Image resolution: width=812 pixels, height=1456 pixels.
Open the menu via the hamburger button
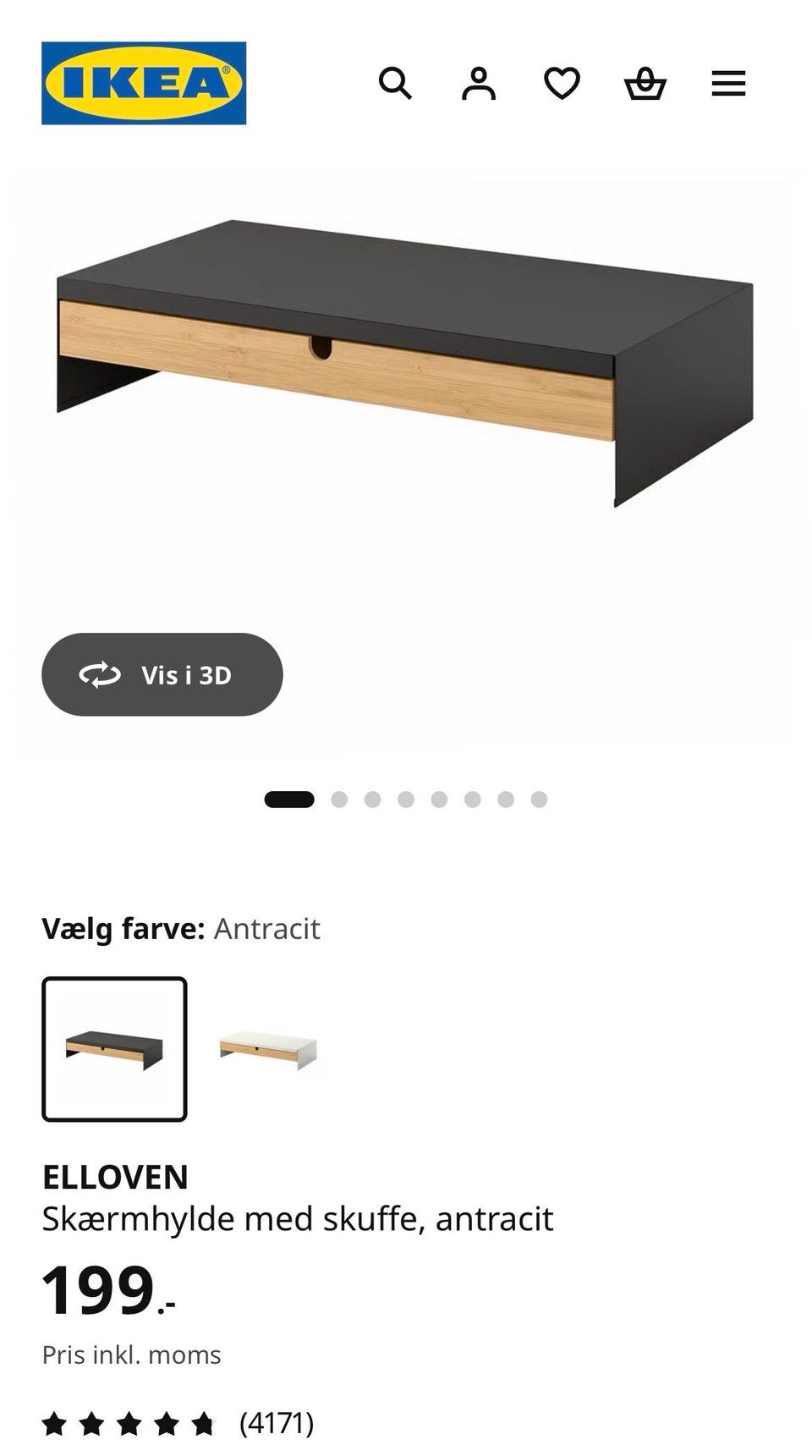727,83
